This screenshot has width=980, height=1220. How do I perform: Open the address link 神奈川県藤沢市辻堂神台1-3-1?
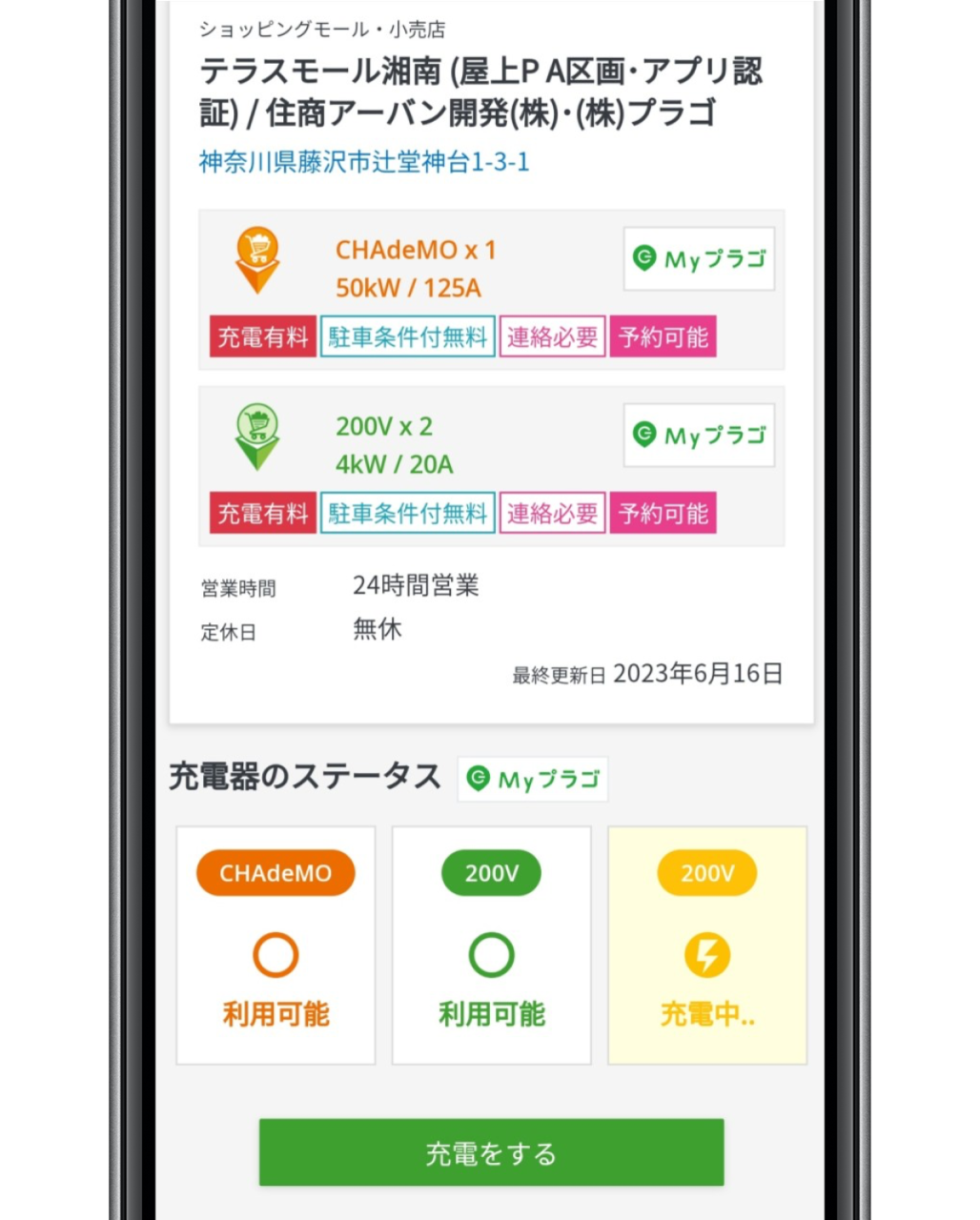pos(363,162)
